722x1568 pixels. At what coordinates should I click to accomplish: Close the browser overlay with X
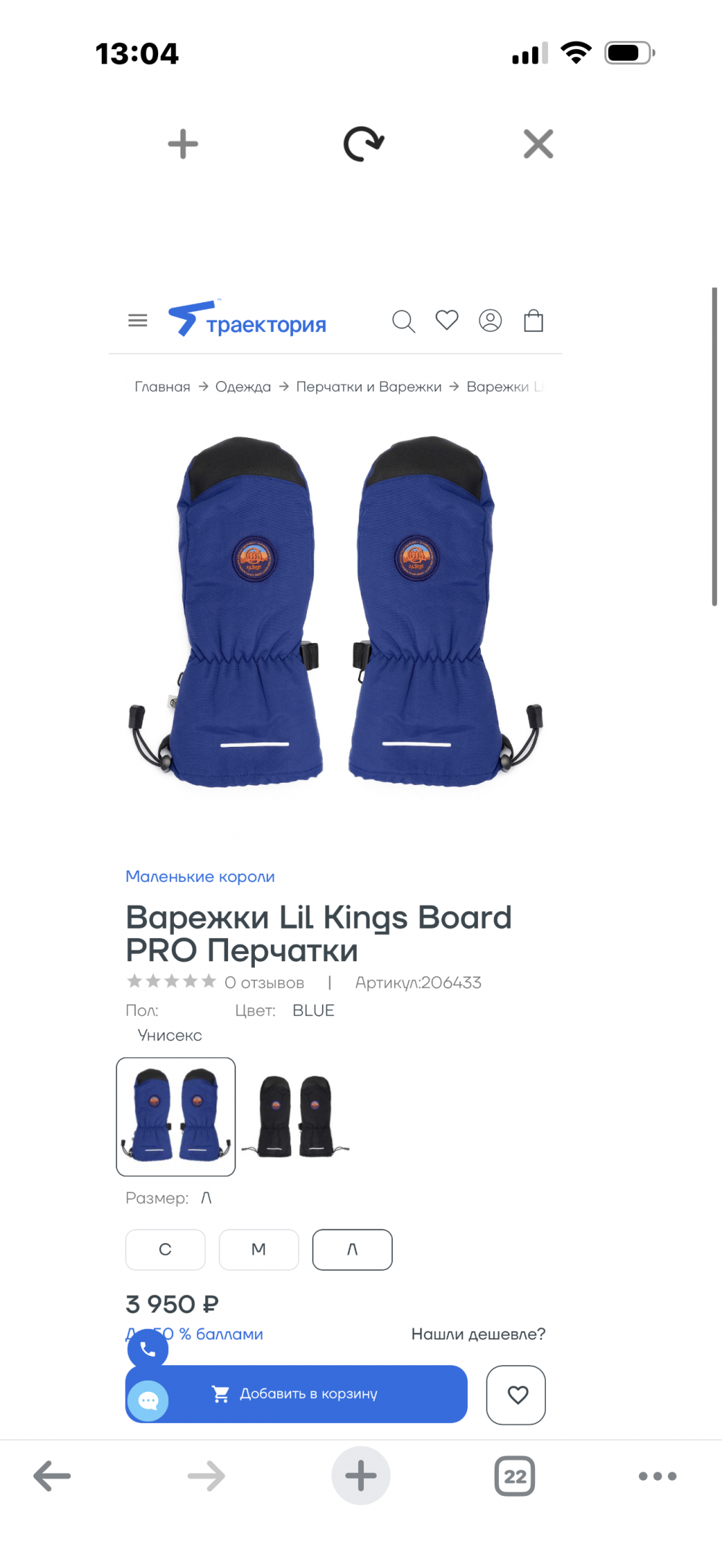[x=538, y=144]
